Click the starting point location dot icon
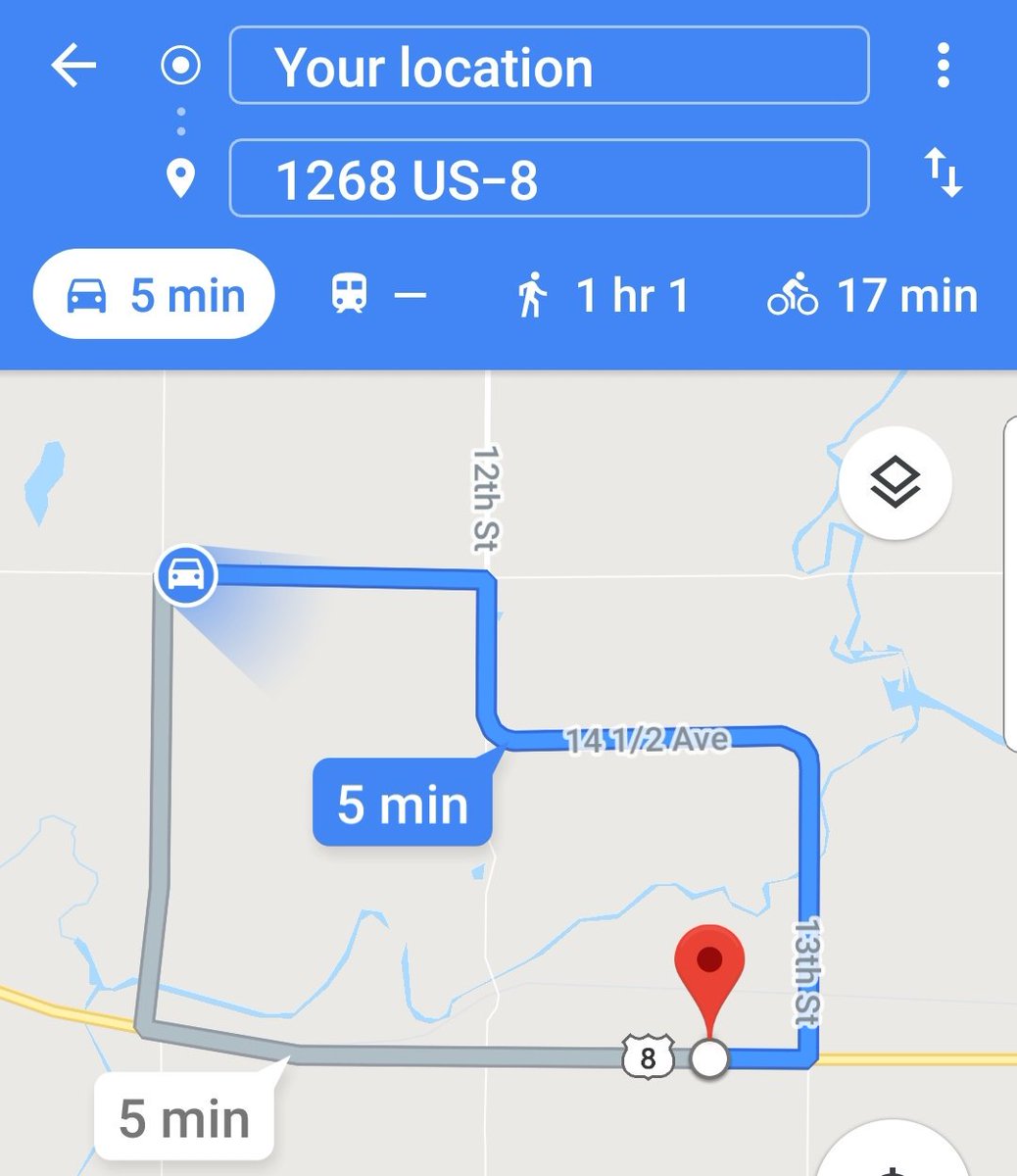Screen dimensions: 1017x1176 click(181, 66)
